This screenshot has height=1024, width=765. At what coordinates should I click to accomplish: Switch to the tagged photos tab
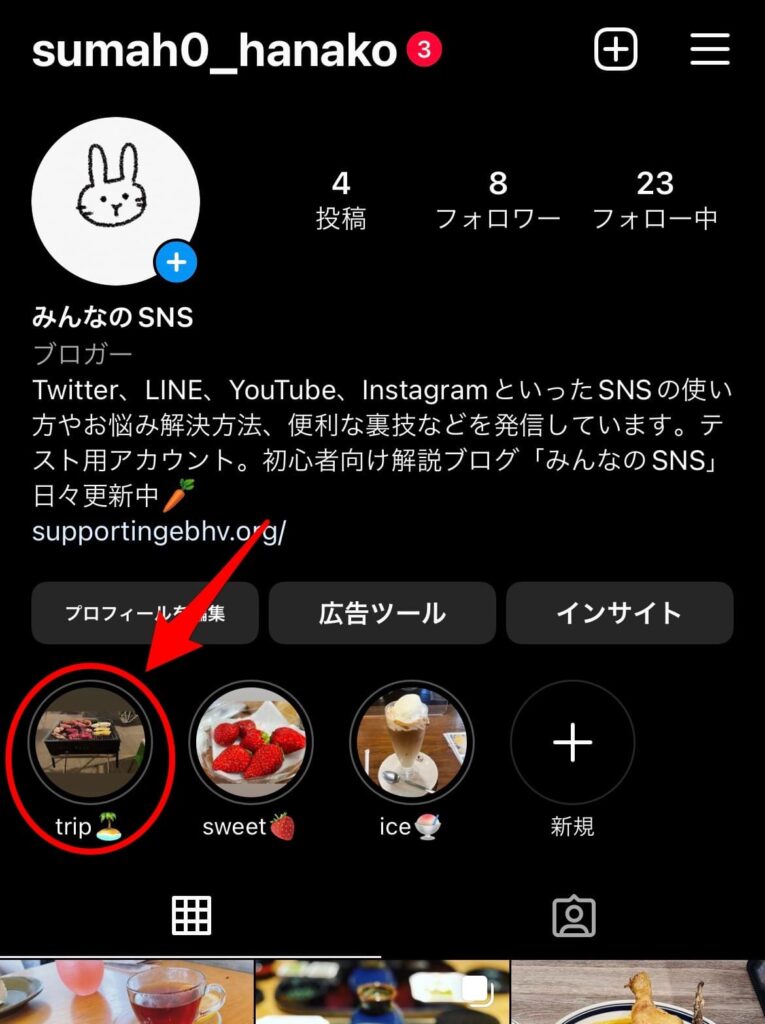(574, 915)
